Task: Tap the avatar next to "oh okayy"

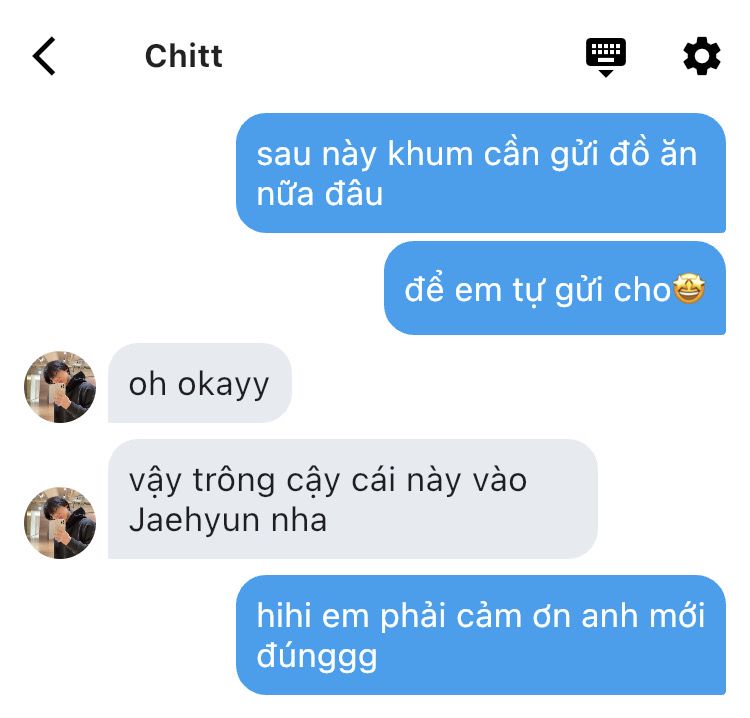Action: (60, 387)
